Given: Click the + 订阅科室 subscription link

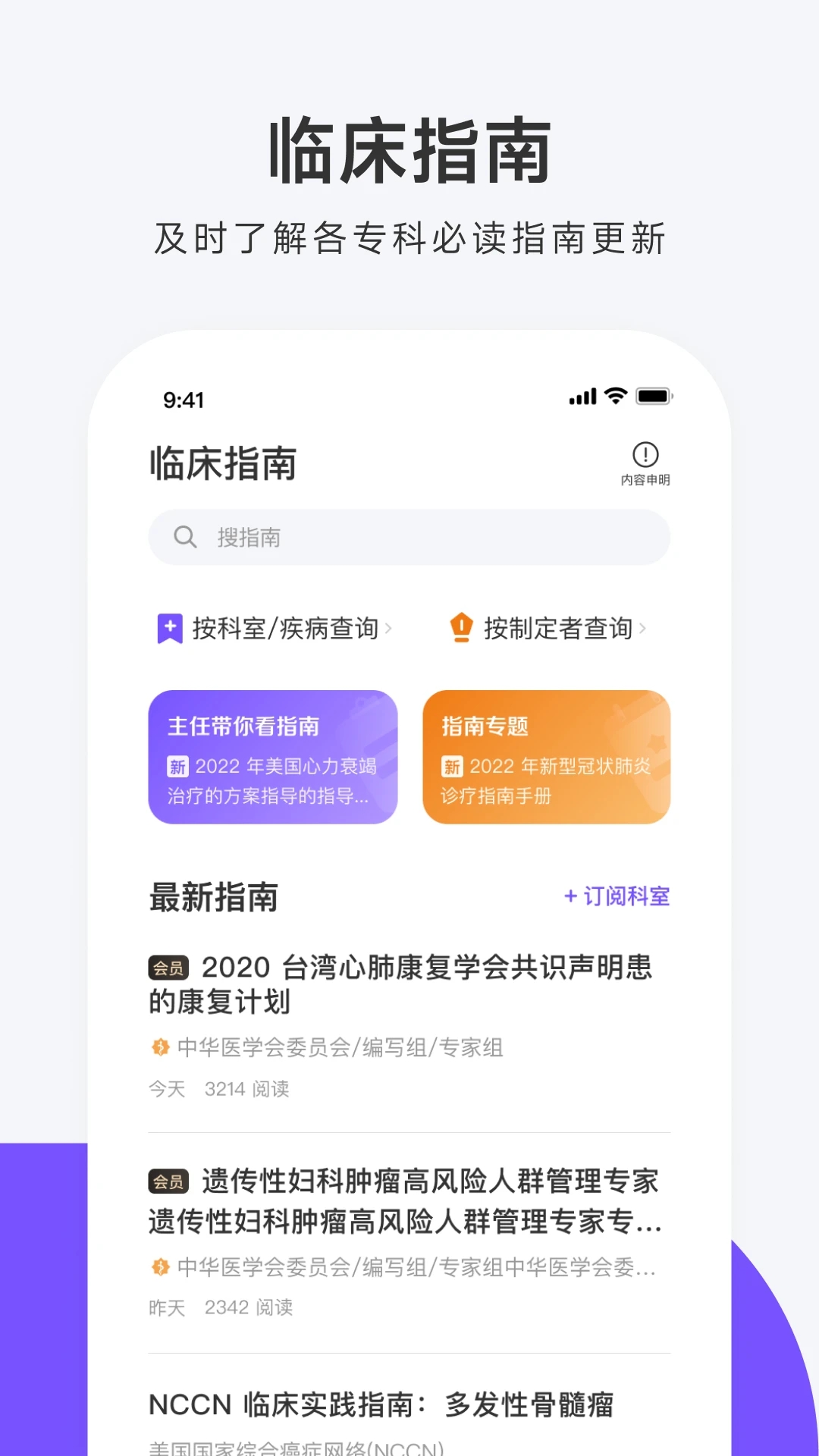Looking at the screenshot, I should coord(617,896).
